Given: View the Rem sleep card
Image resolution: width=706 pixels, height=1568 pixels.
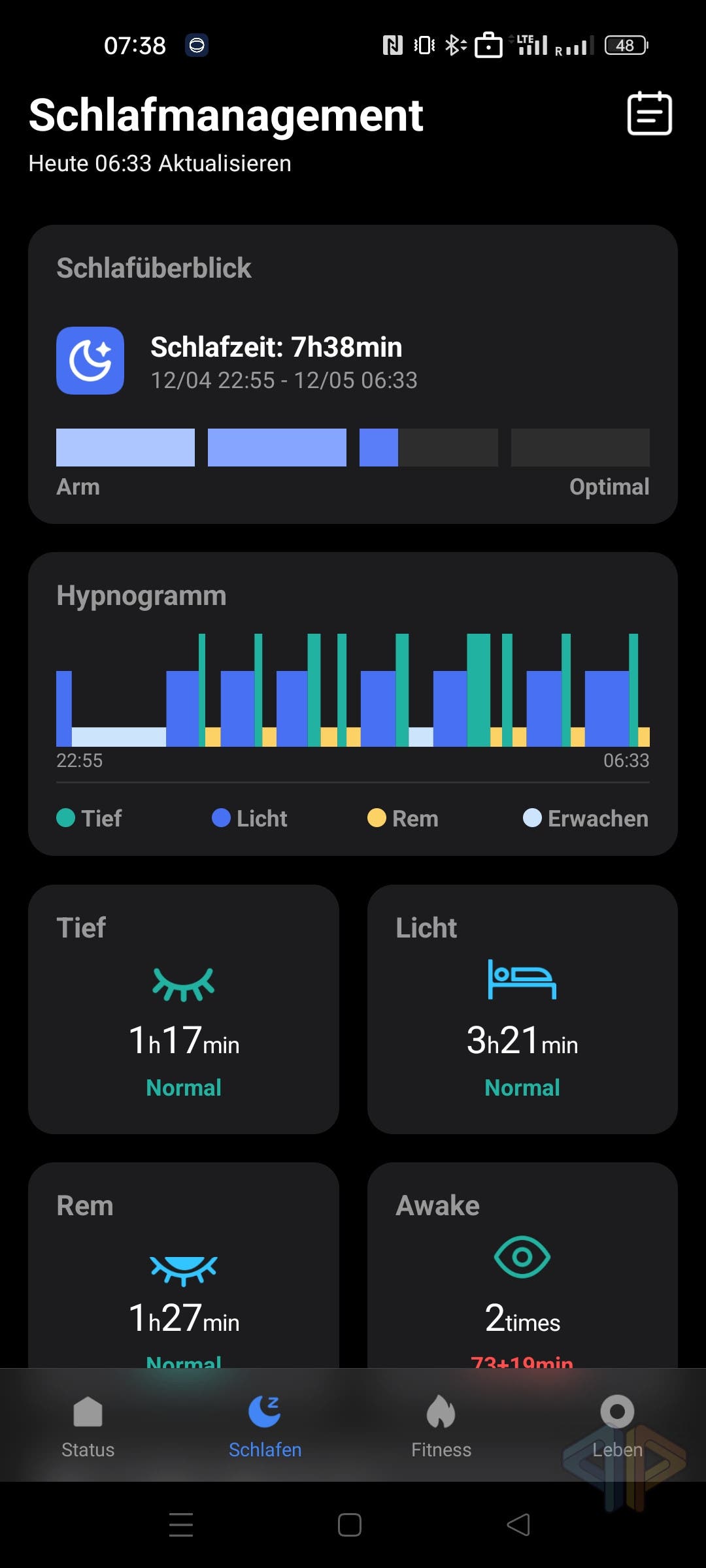Looking at the screenshot, I should [184, 1266].
